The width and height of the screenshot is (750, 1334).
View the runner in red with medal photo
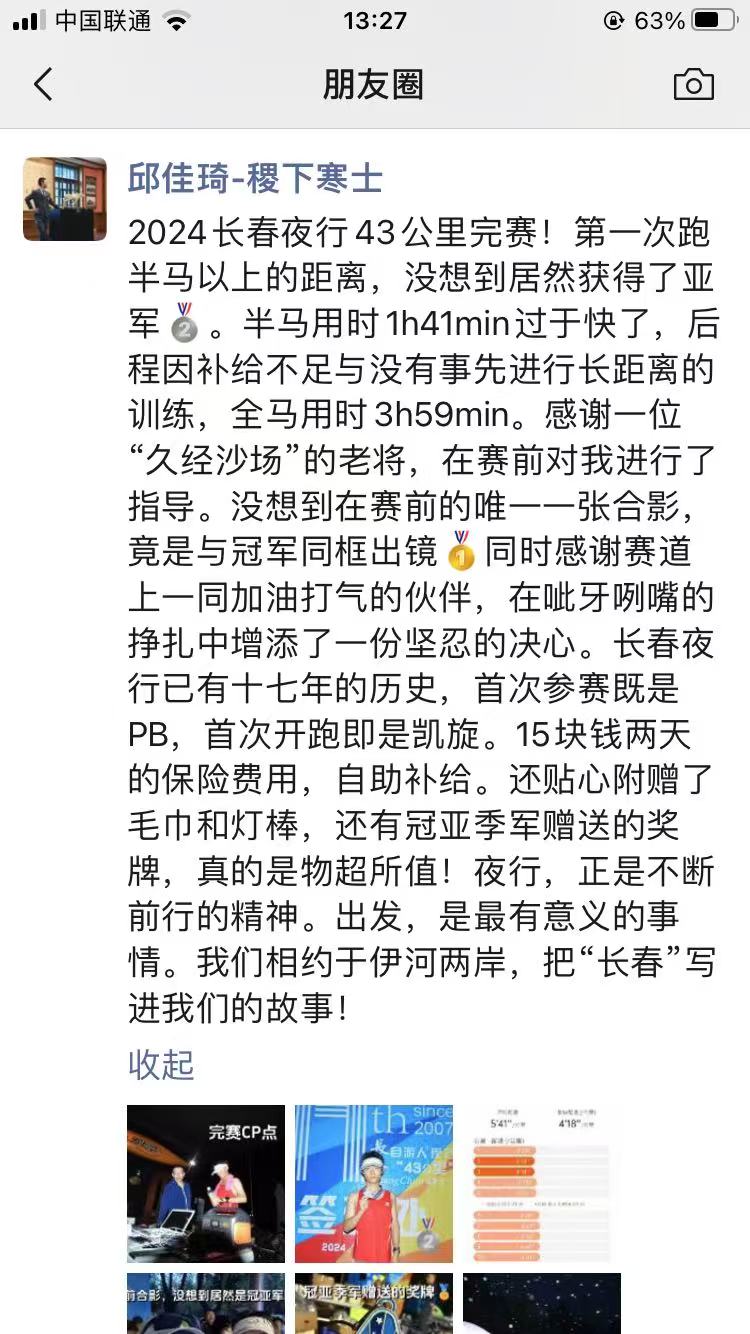pyautogui.click(x=373, y=1183)
